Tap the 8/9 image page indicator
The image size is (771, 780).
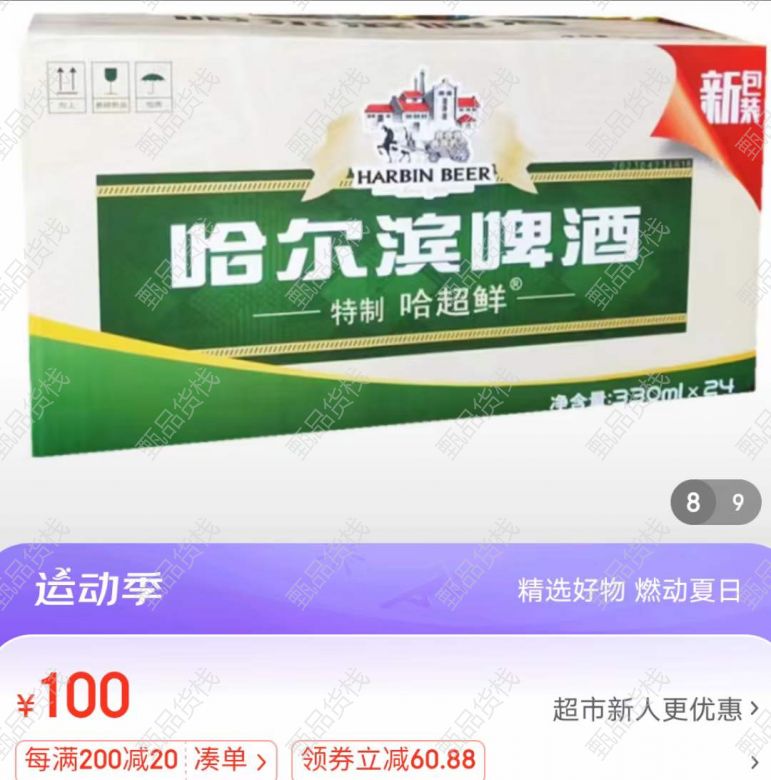[715, 503]
